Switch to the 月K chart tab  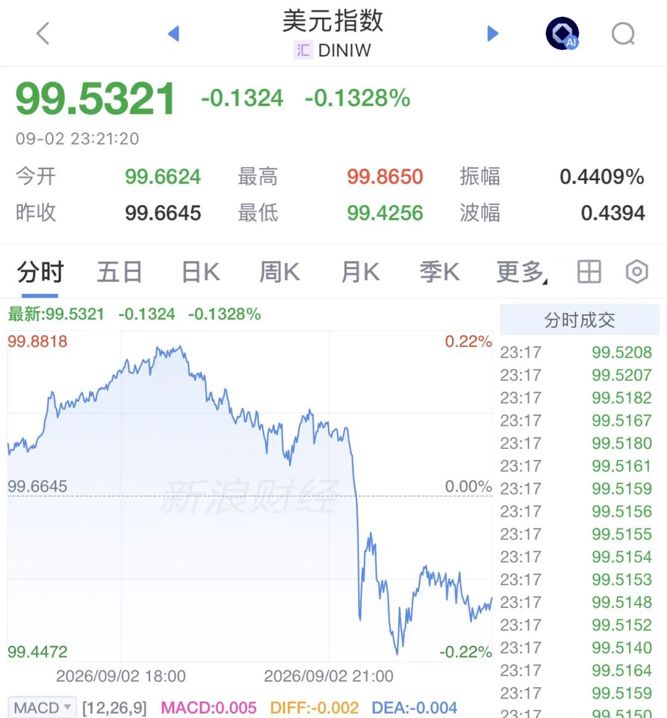point(360,272)
